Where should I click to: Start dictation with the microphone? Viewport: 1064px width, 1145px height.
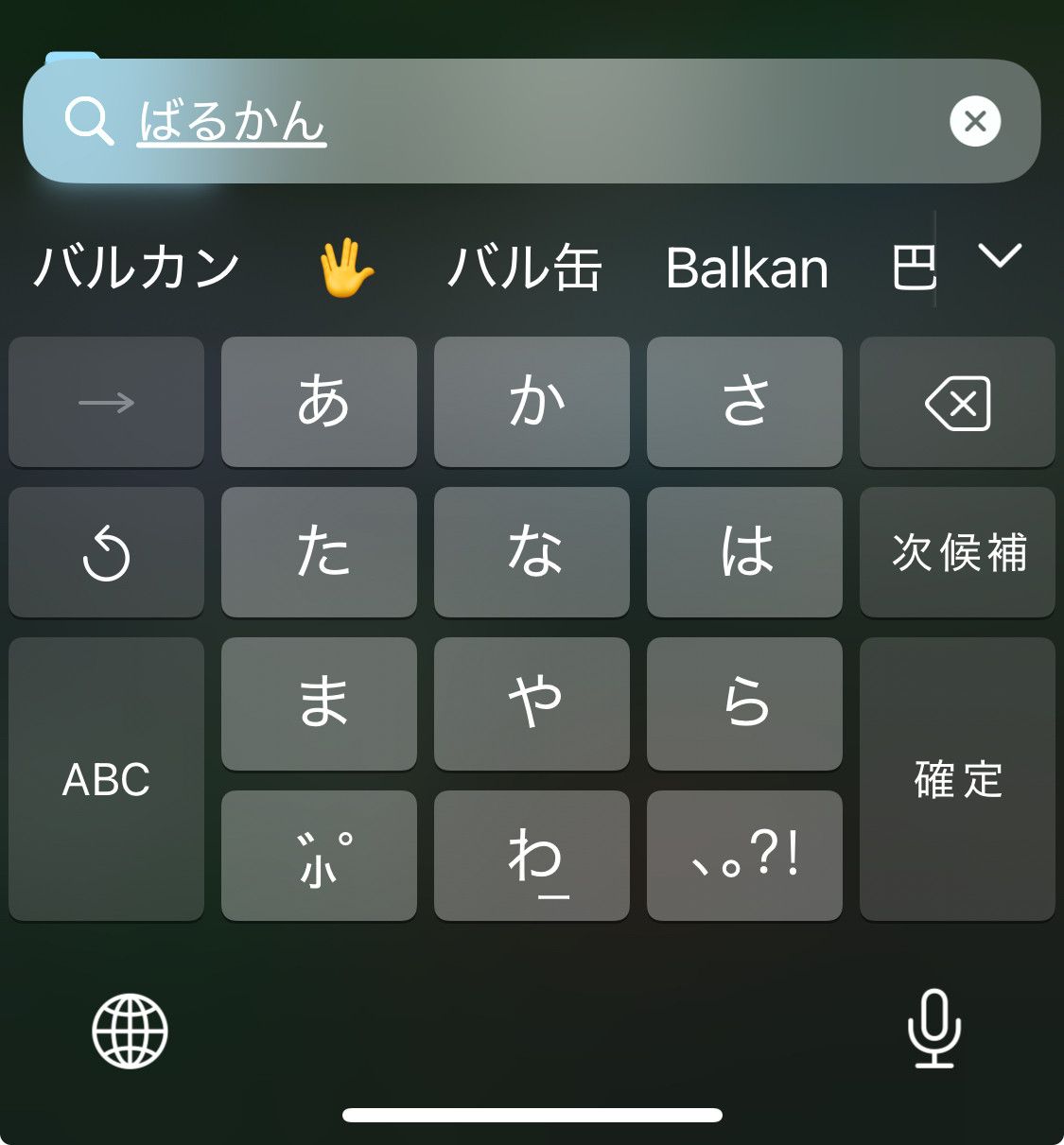[x=933, y=1029]
